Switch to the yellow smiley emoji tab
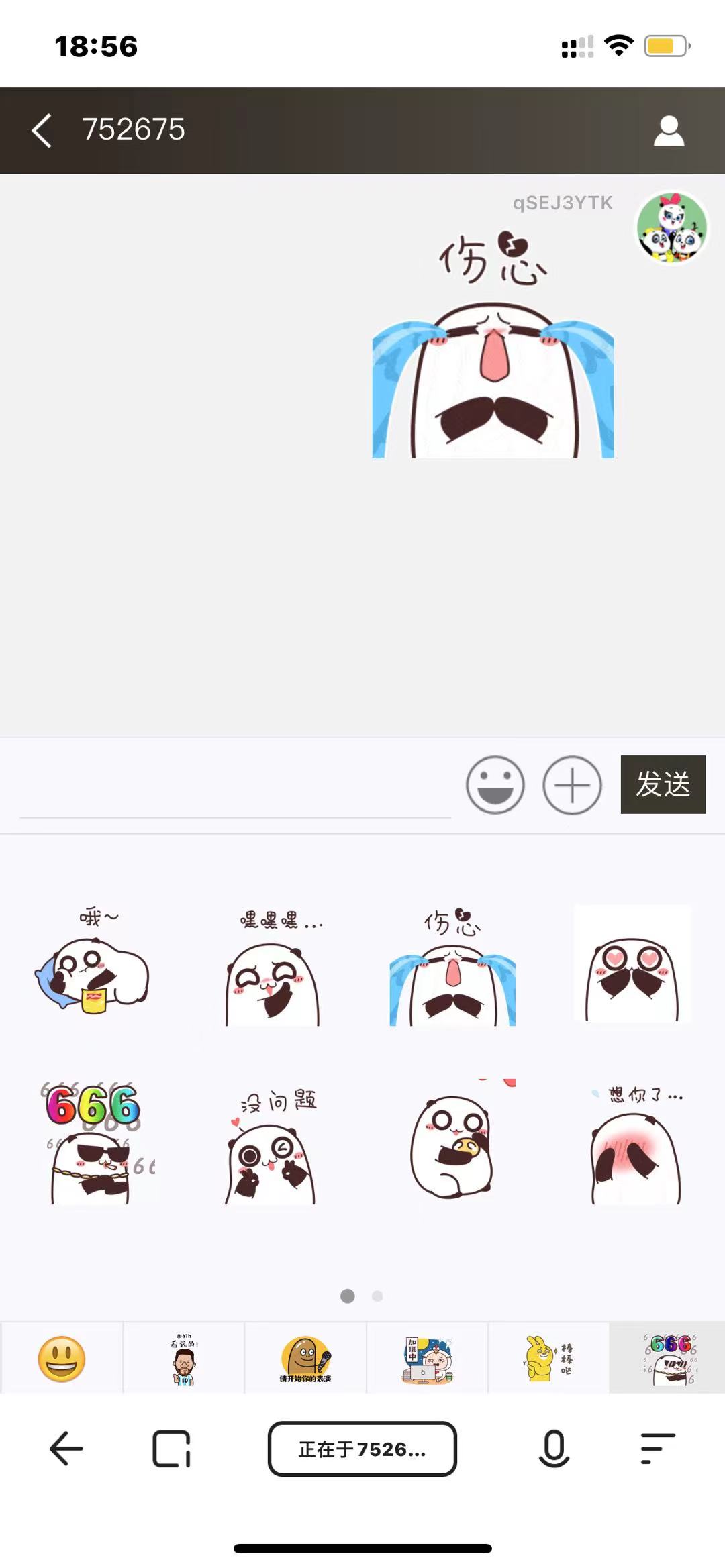Image resolution: width=725 pixels, height=1568 pixels. tap(62, 1359)
